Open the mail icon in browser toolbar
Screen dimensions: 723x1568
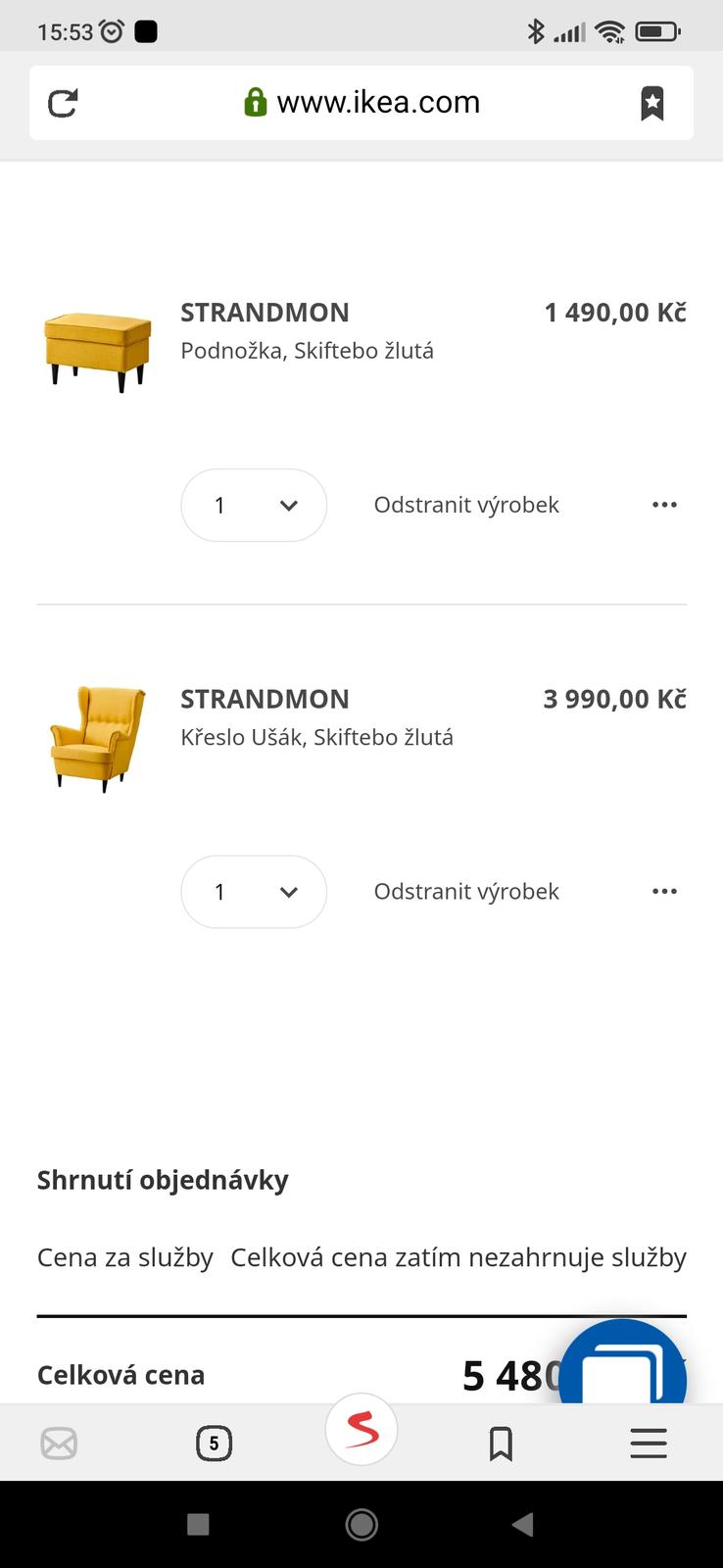(59, 1444)
